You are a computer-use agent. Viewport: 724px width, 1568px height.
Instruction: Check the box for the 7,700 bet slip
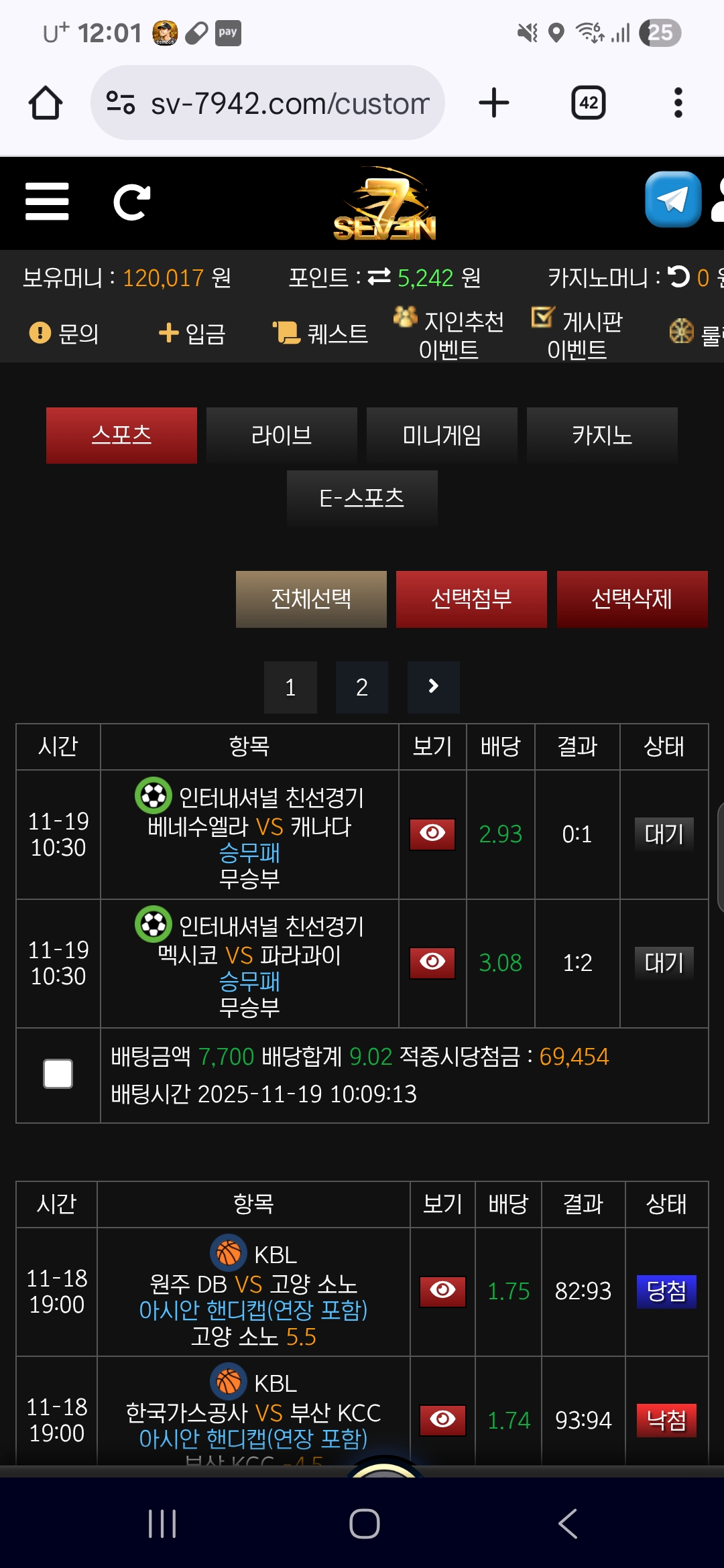pyautogui.click(x=58, y=1074)
